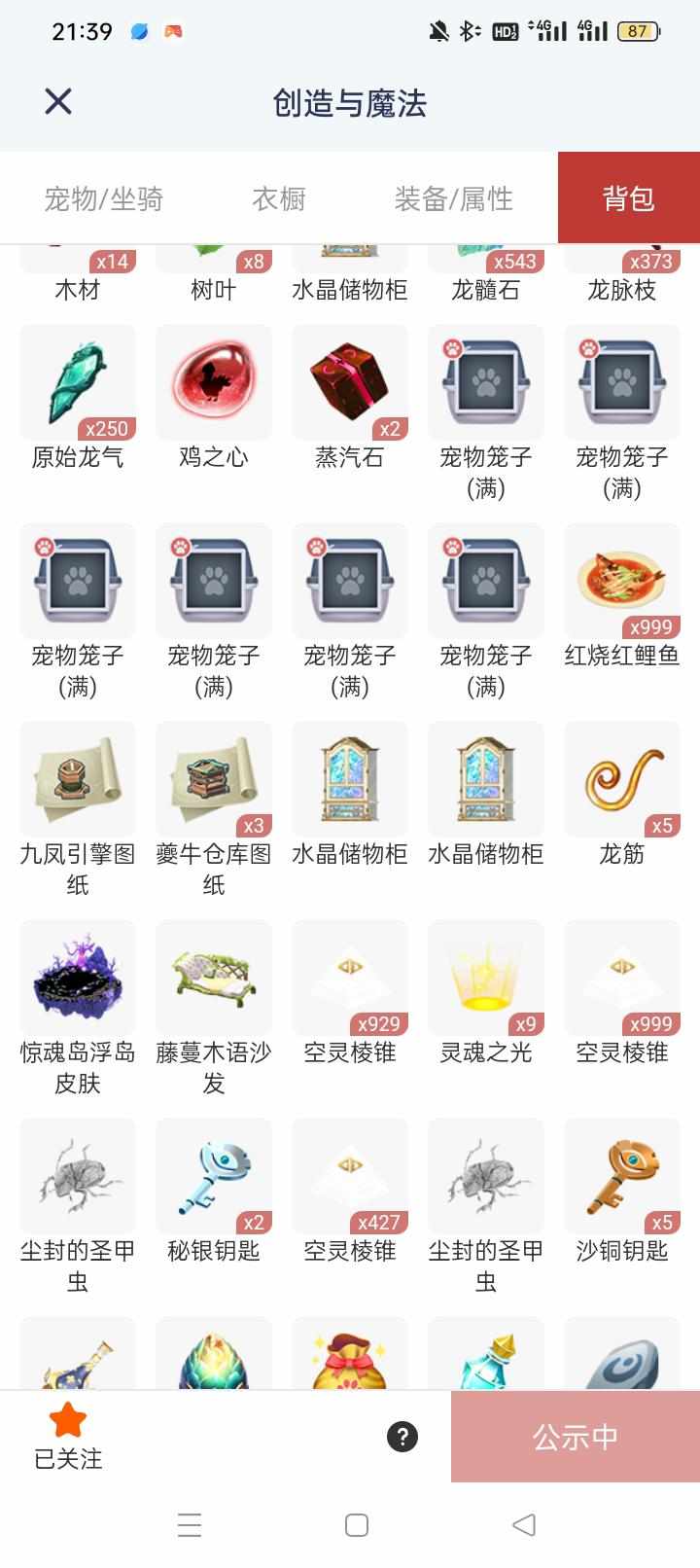Open the 夔牛仓库图纸 item
Screen dimensions: 700x1568
[214, 780]
